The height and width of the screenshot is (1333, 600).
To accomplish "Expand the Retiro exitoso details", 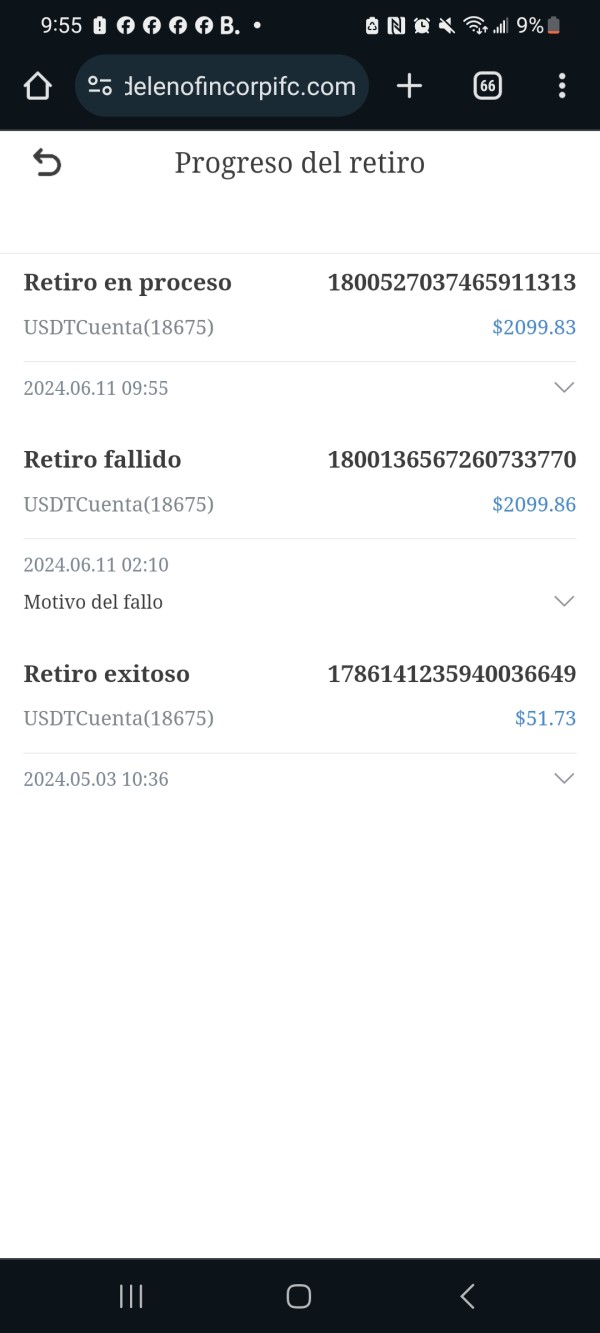I will coord(565,779).
